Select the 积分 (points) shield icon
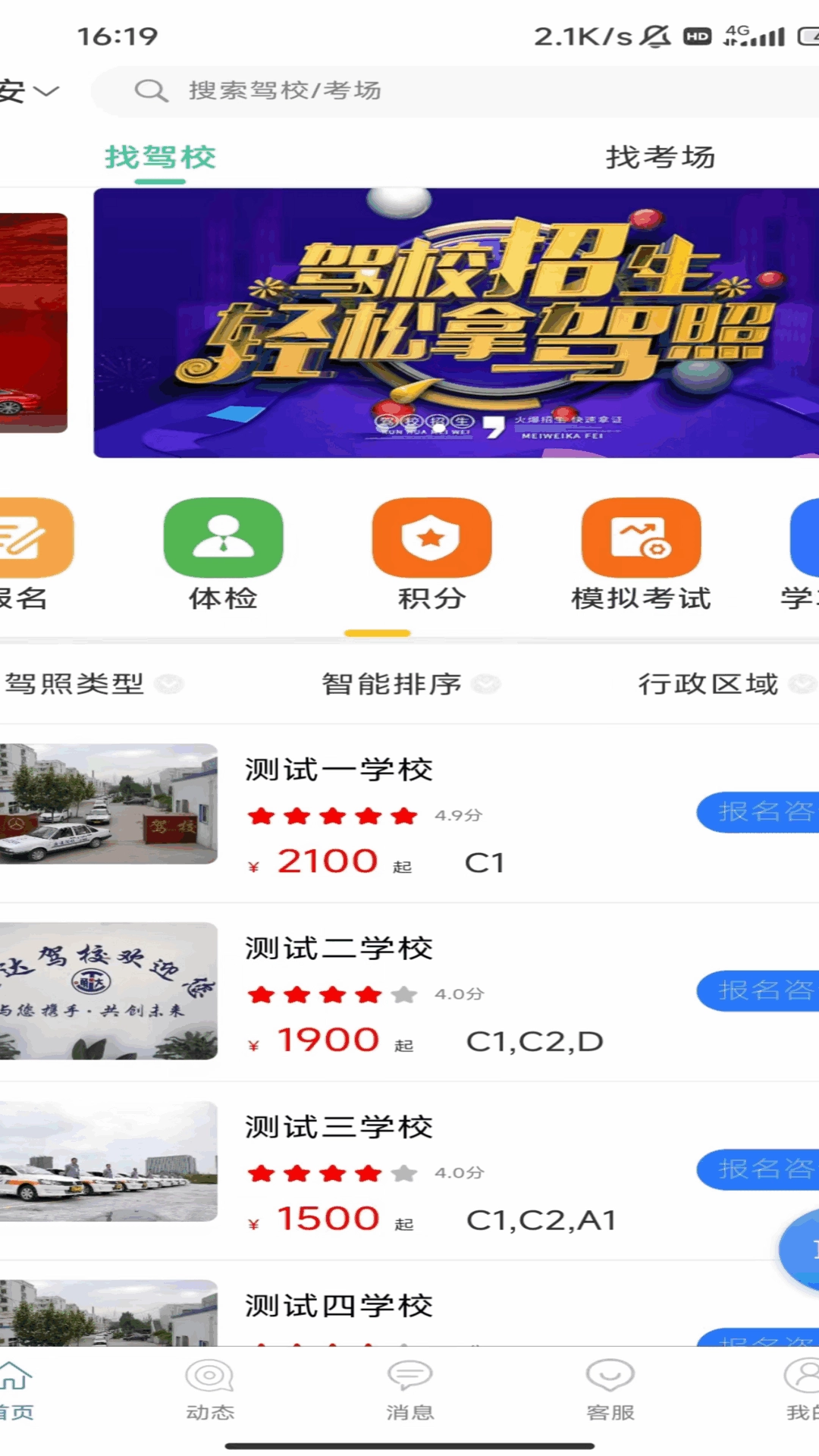Screen dimensions: 819x1456 click(431, 538)
